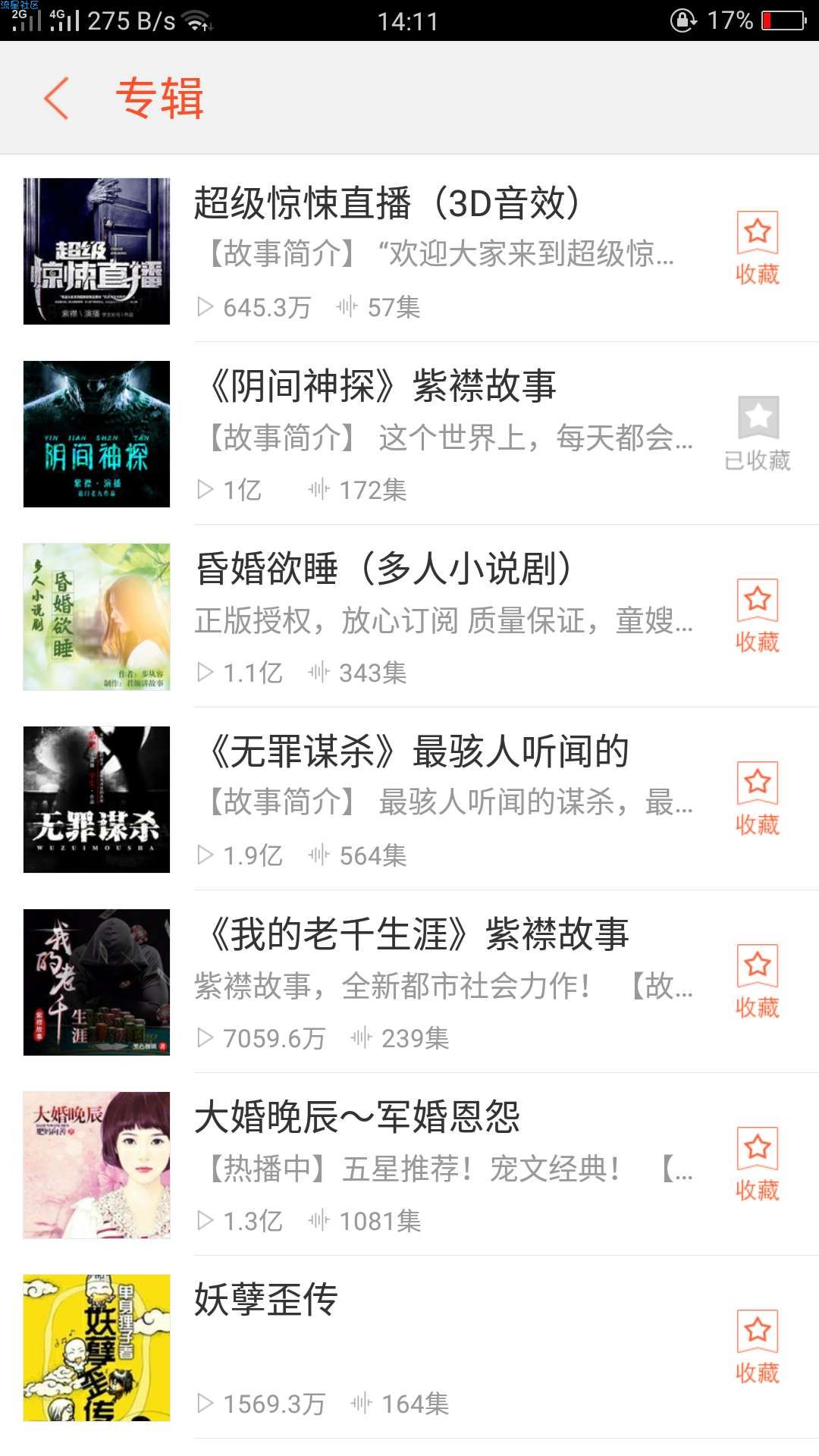Open the album 大婚晚辰～军婚恩怨
This screenshot has height=1456, width=819.
coord(409,1165)
